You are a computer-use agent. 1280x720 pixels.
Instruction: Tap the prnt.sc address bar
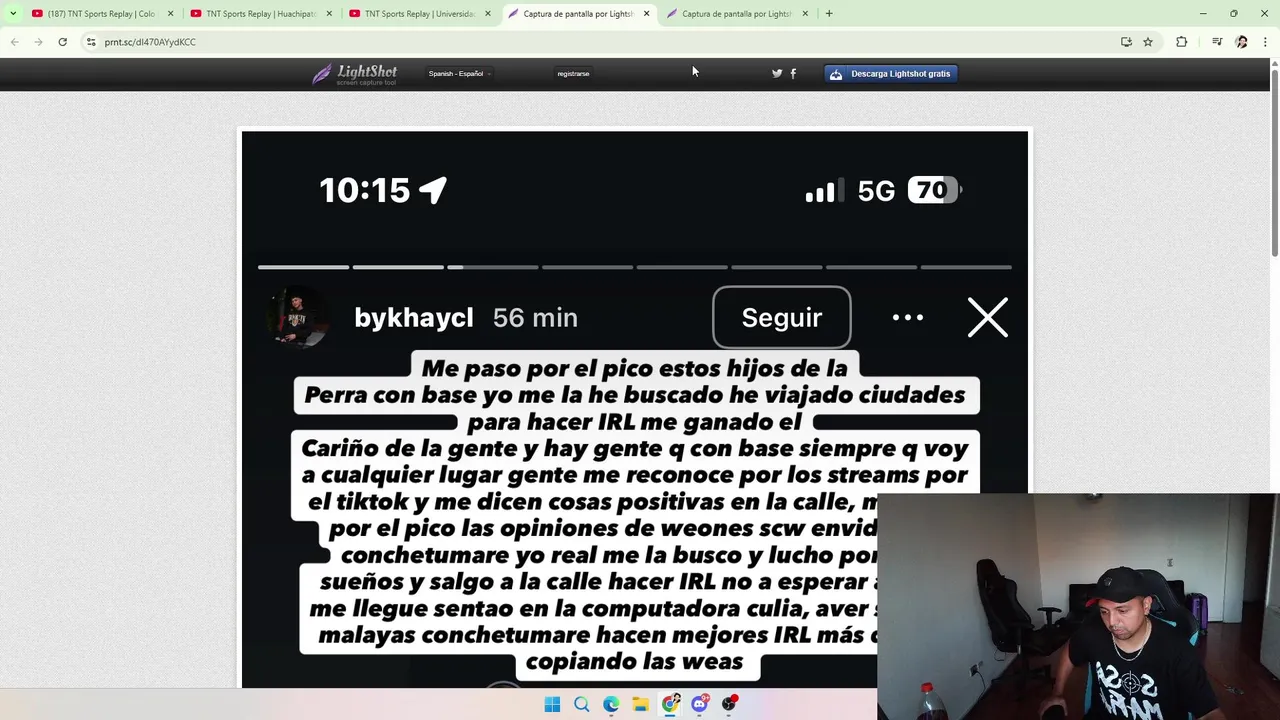[400, 42]
